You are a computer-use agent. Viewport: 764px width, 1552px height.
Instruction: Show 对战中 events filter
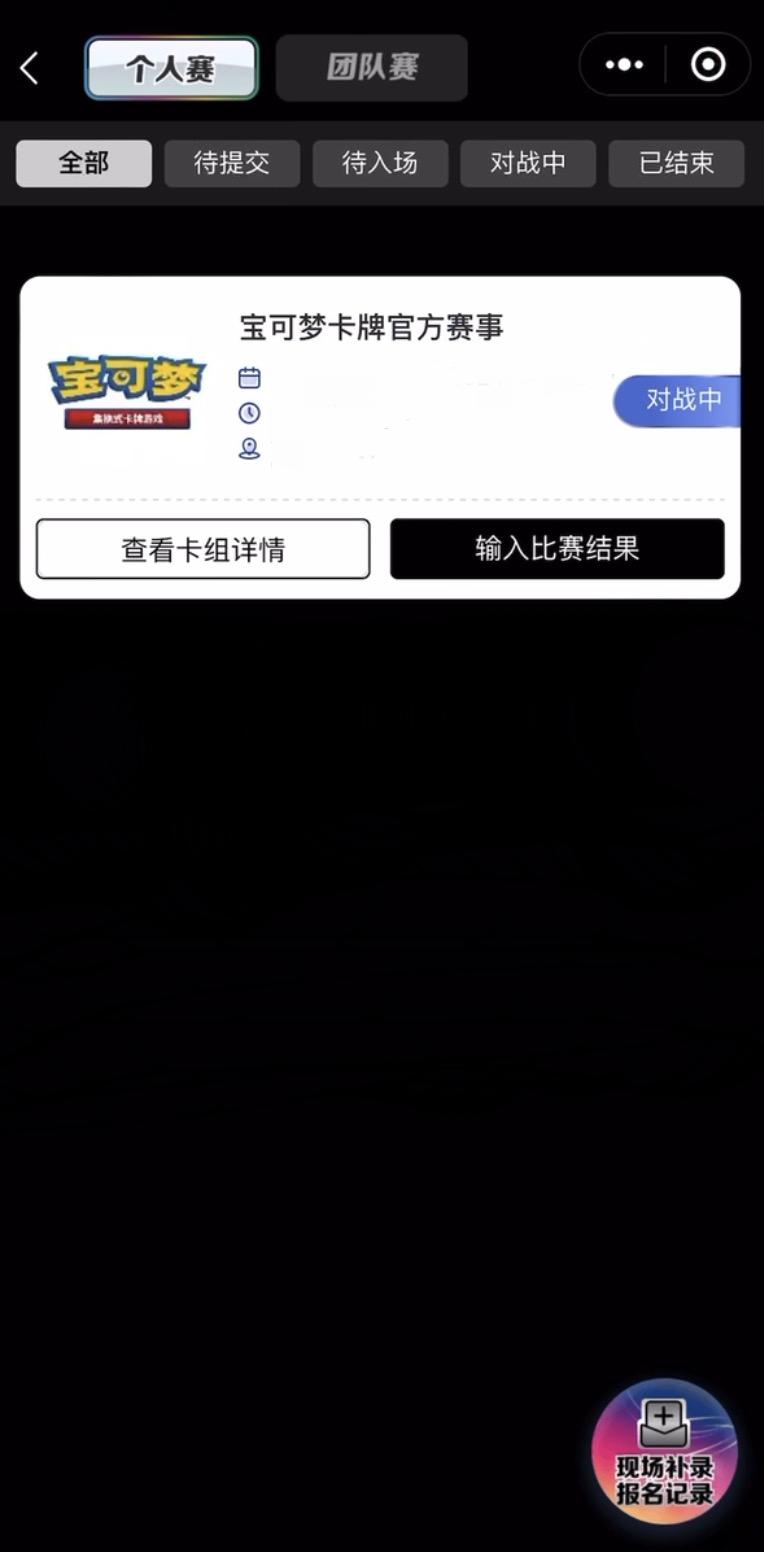[528, 163]
